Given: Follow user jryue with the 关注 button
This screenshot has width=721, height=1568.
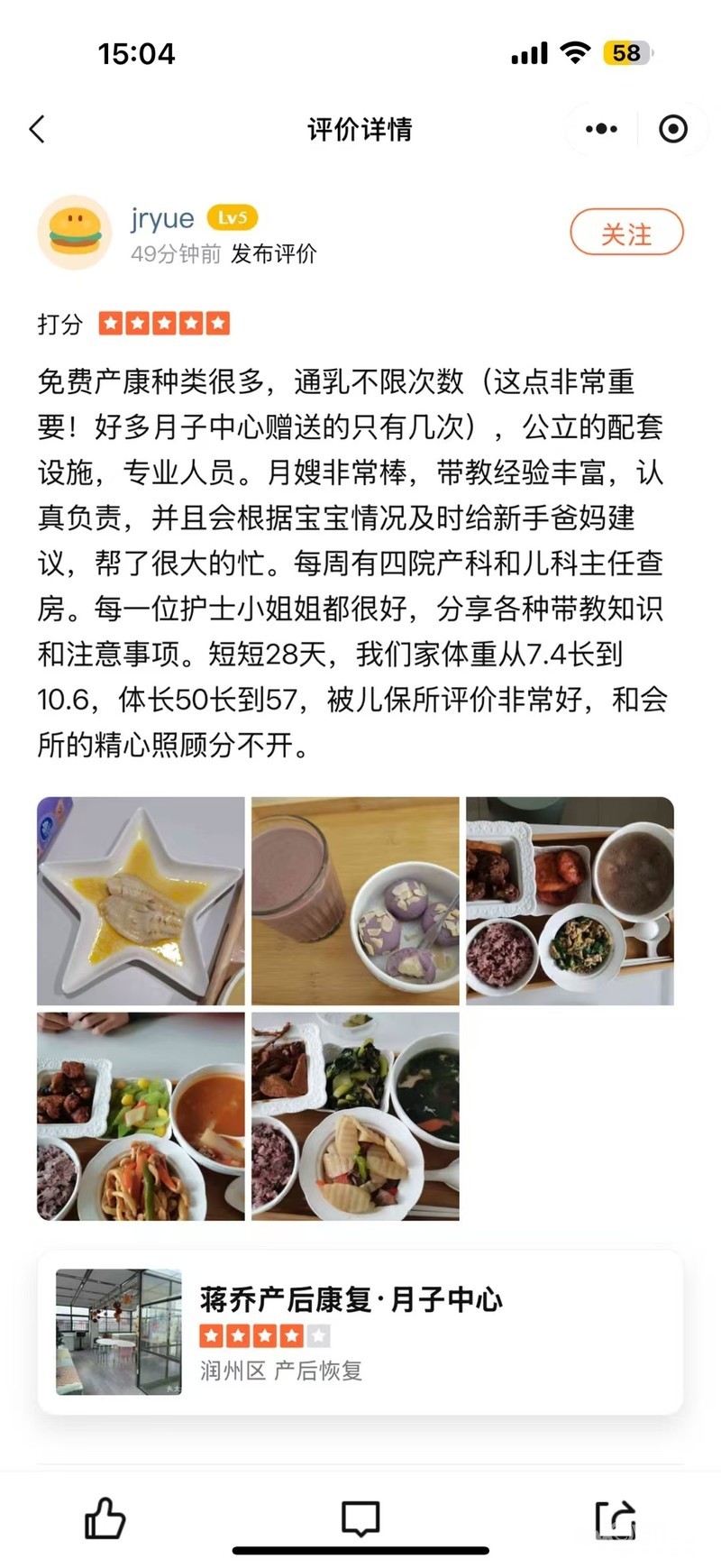Looking at the screenshot, I should click(626, 234).
